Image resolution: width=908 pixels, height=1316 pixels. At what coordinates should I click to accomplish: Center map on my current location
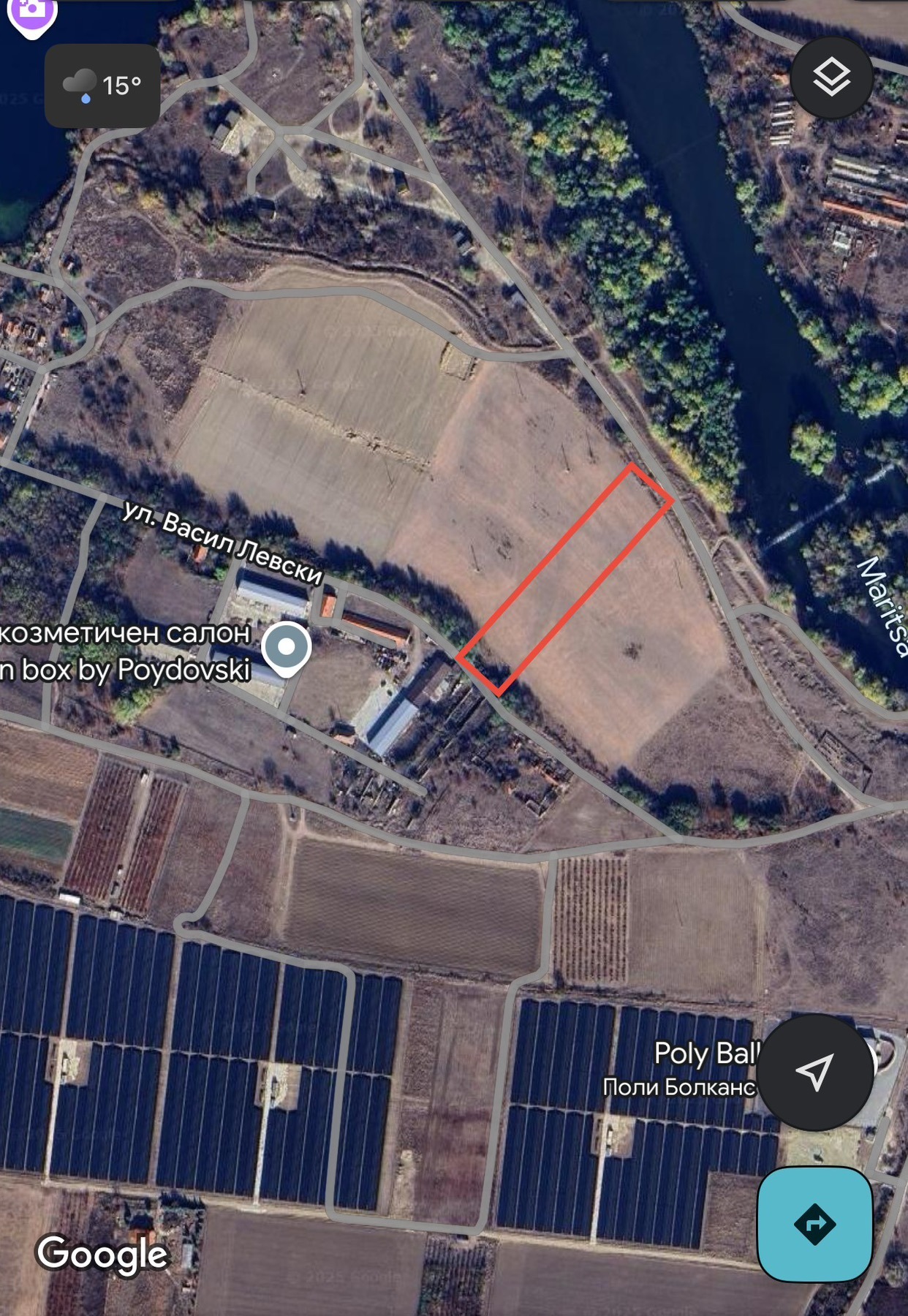tap(815, 1072)
